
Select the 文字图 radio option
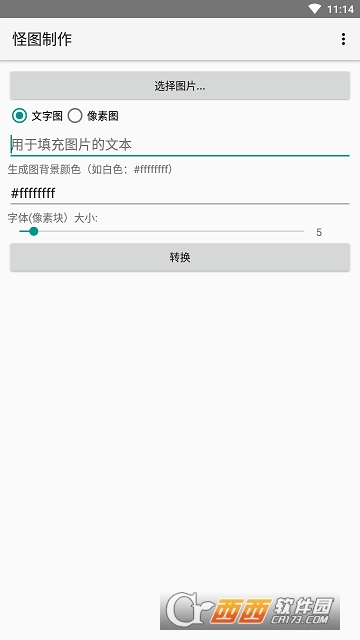tap(37, 116)
